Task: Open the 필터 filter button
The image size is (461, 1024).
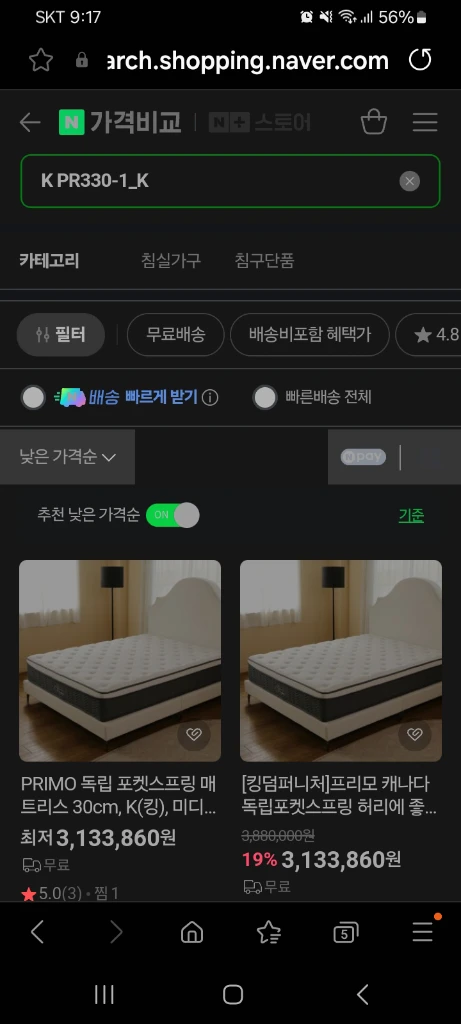Action: [61, 334]
